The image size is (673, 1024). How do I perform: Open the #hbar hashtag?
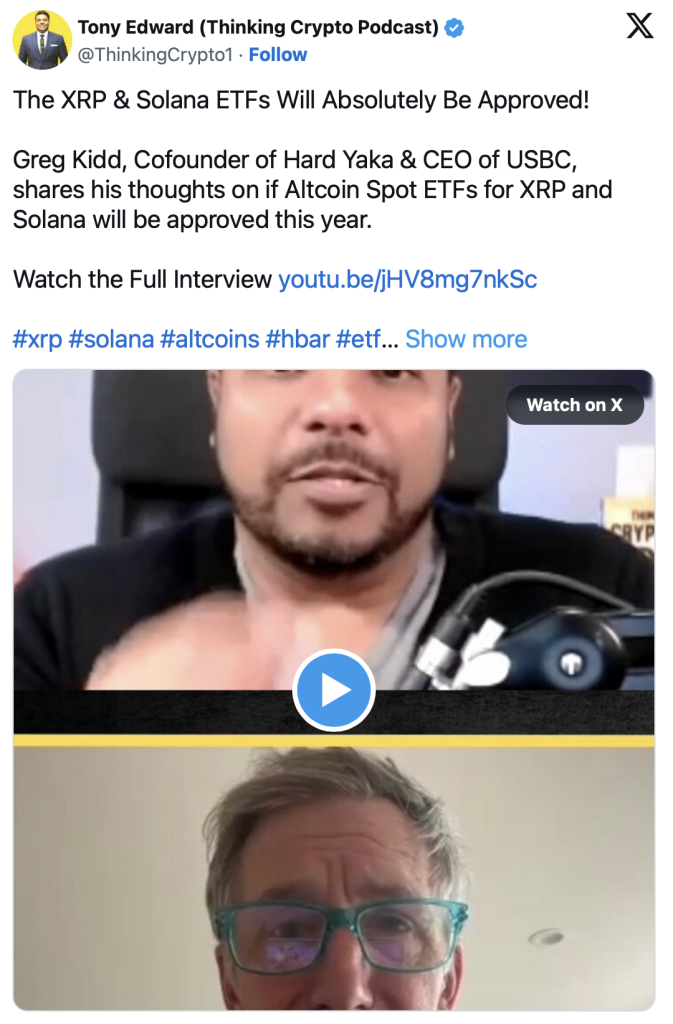297,339
